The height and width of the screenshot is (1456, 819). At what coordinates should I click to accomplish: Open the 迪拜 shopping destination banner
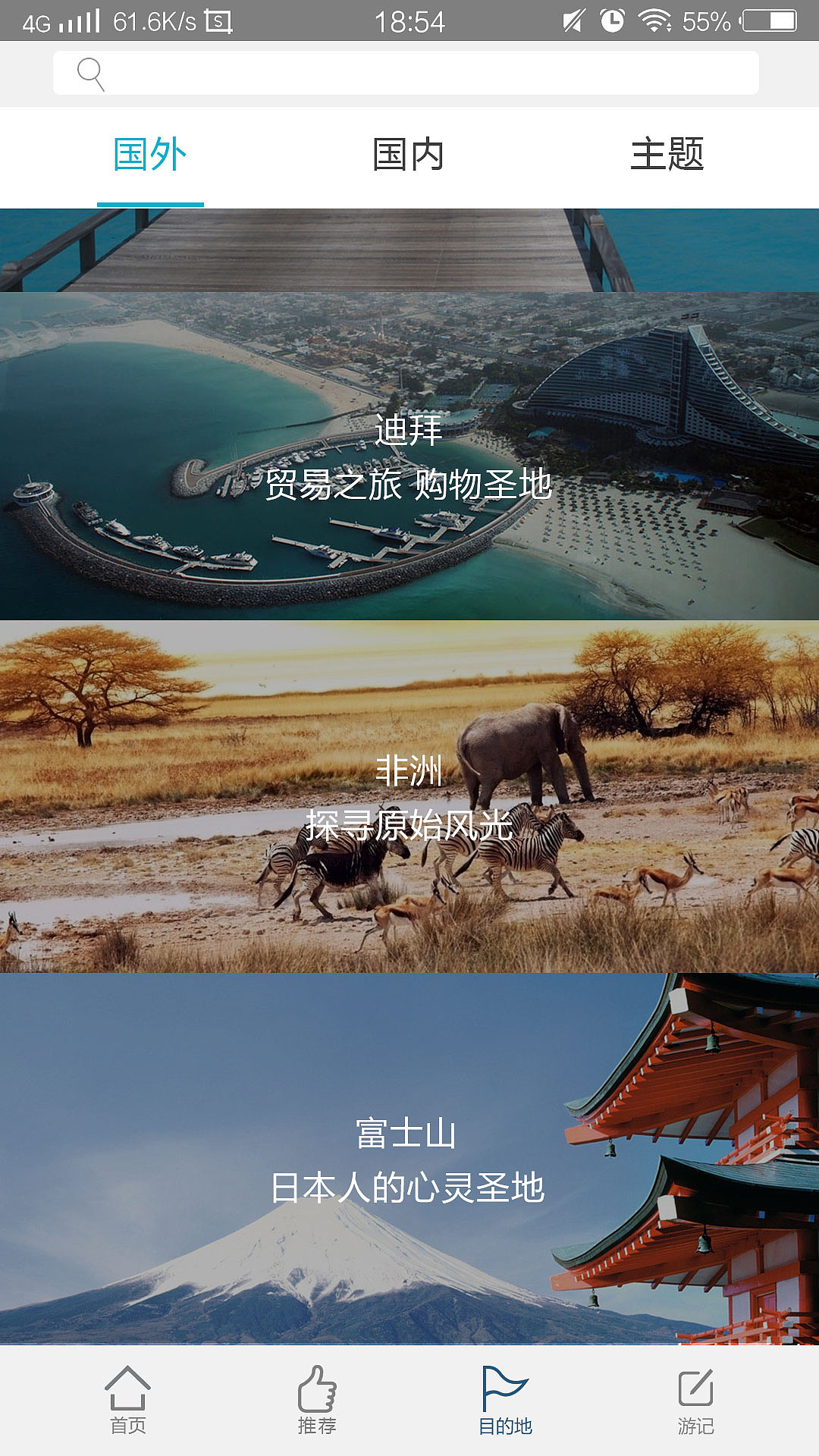click(409, 455)
